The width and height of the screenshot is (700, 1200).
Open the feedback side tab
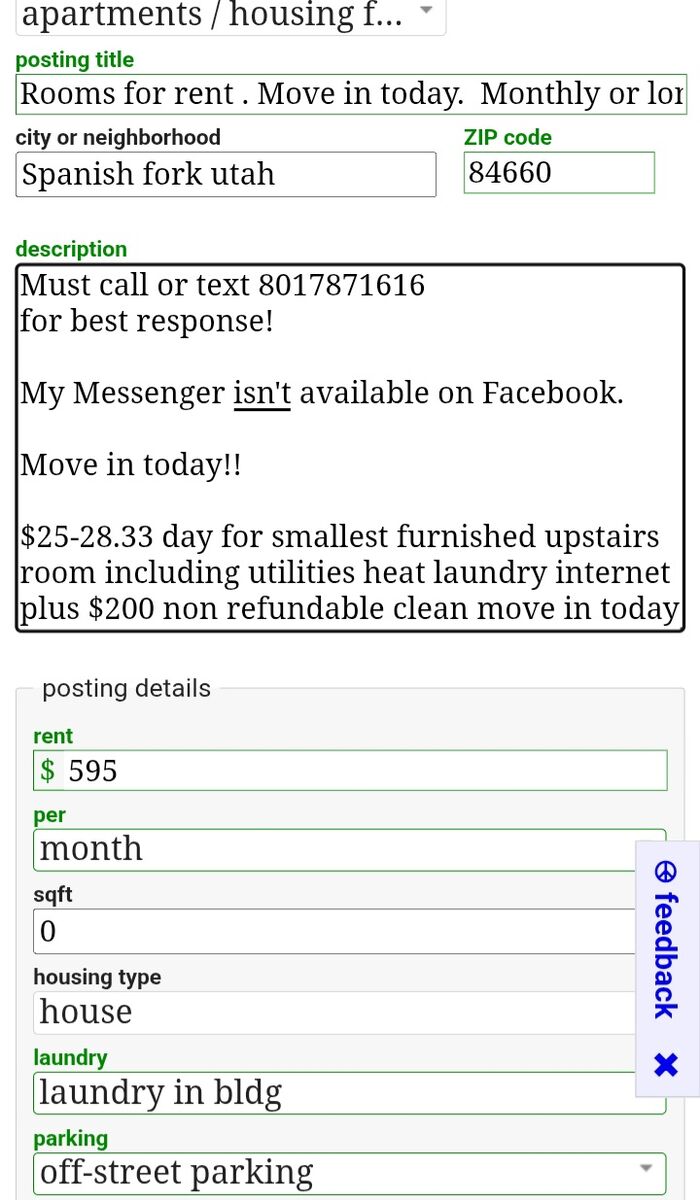[665, 940]
